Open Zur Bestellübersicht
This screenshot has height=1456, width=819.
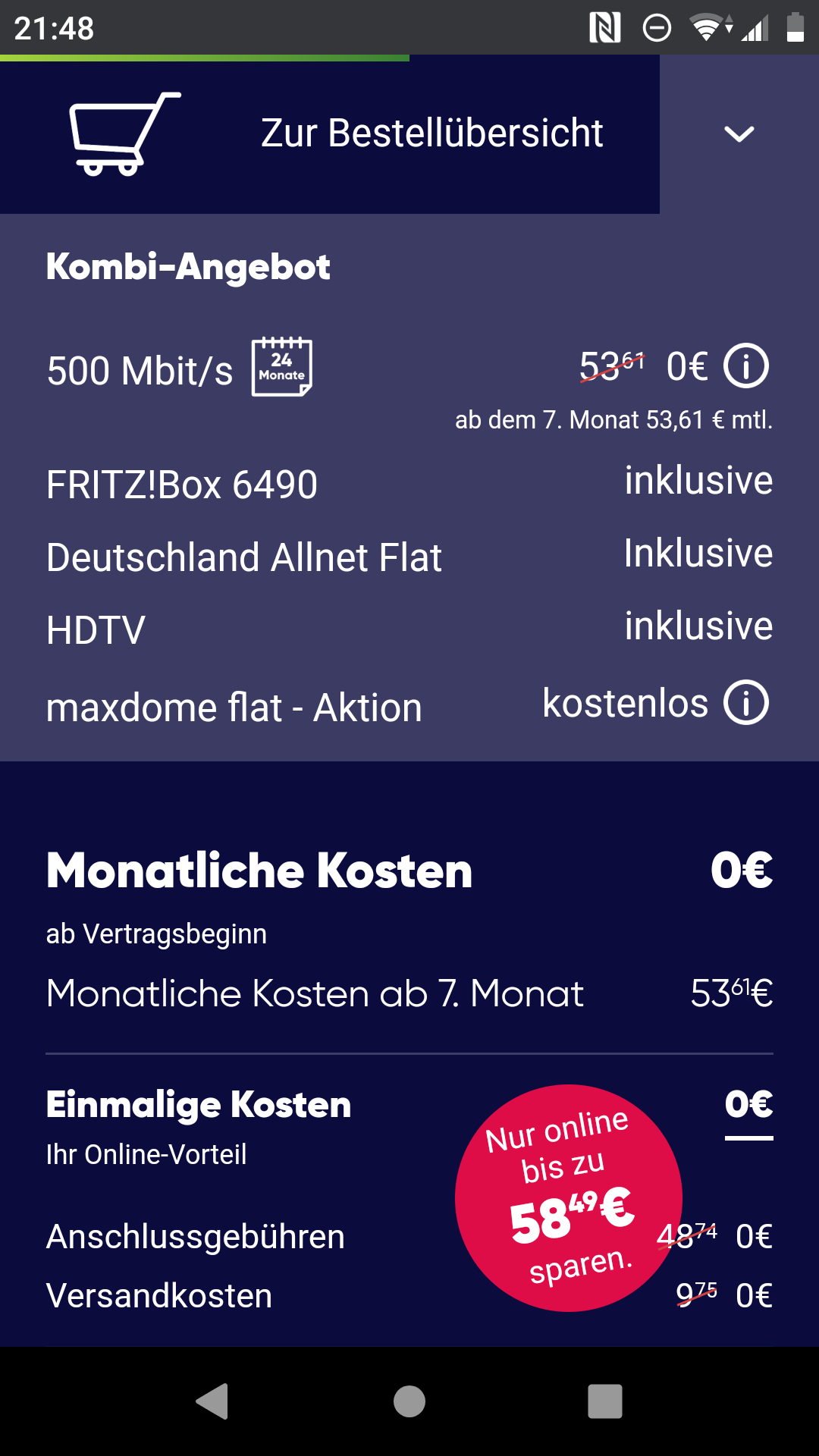tap(431, 132)
